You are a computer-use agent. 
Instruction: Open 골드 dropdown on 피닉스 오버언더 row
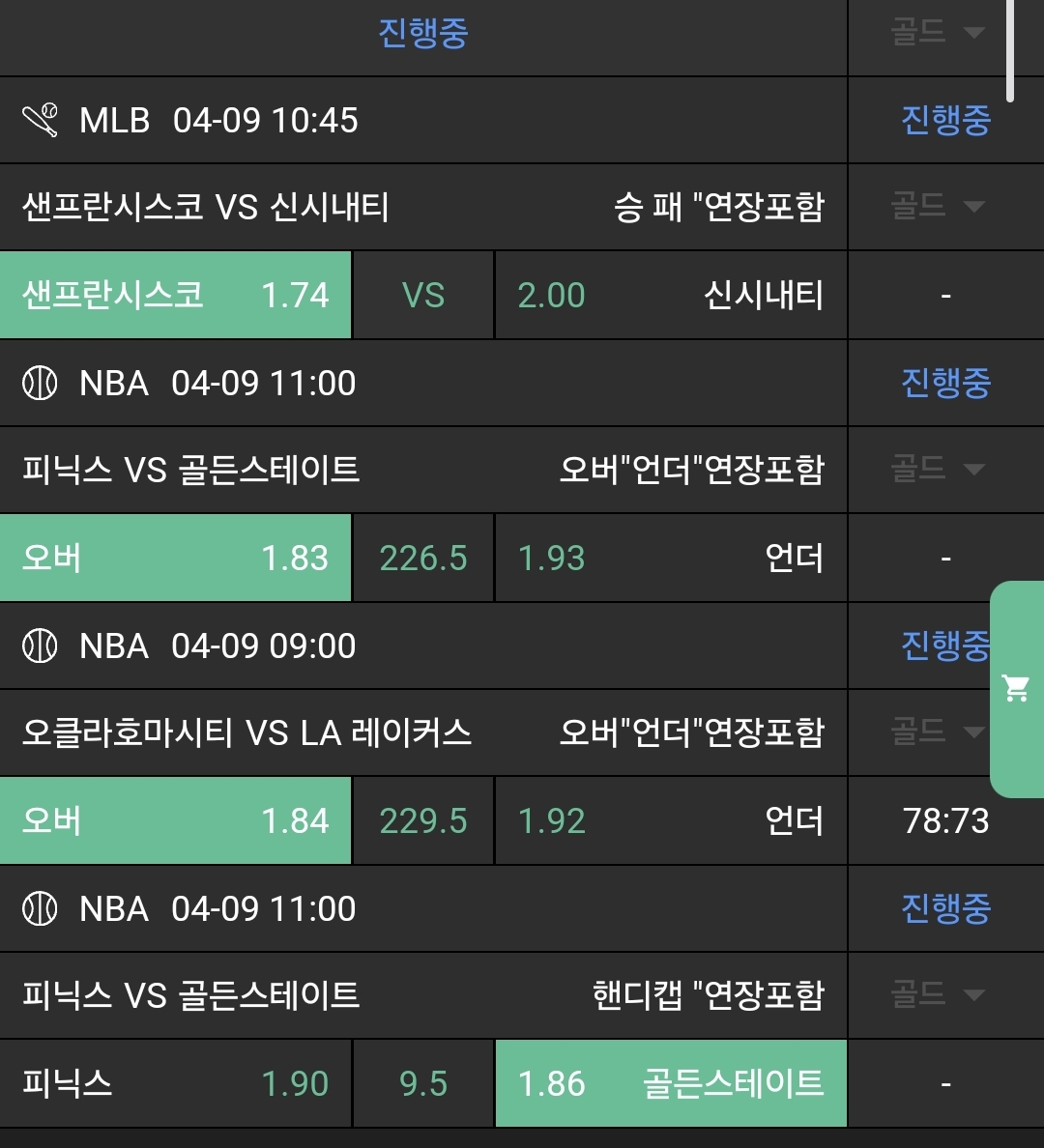[936, 469]
